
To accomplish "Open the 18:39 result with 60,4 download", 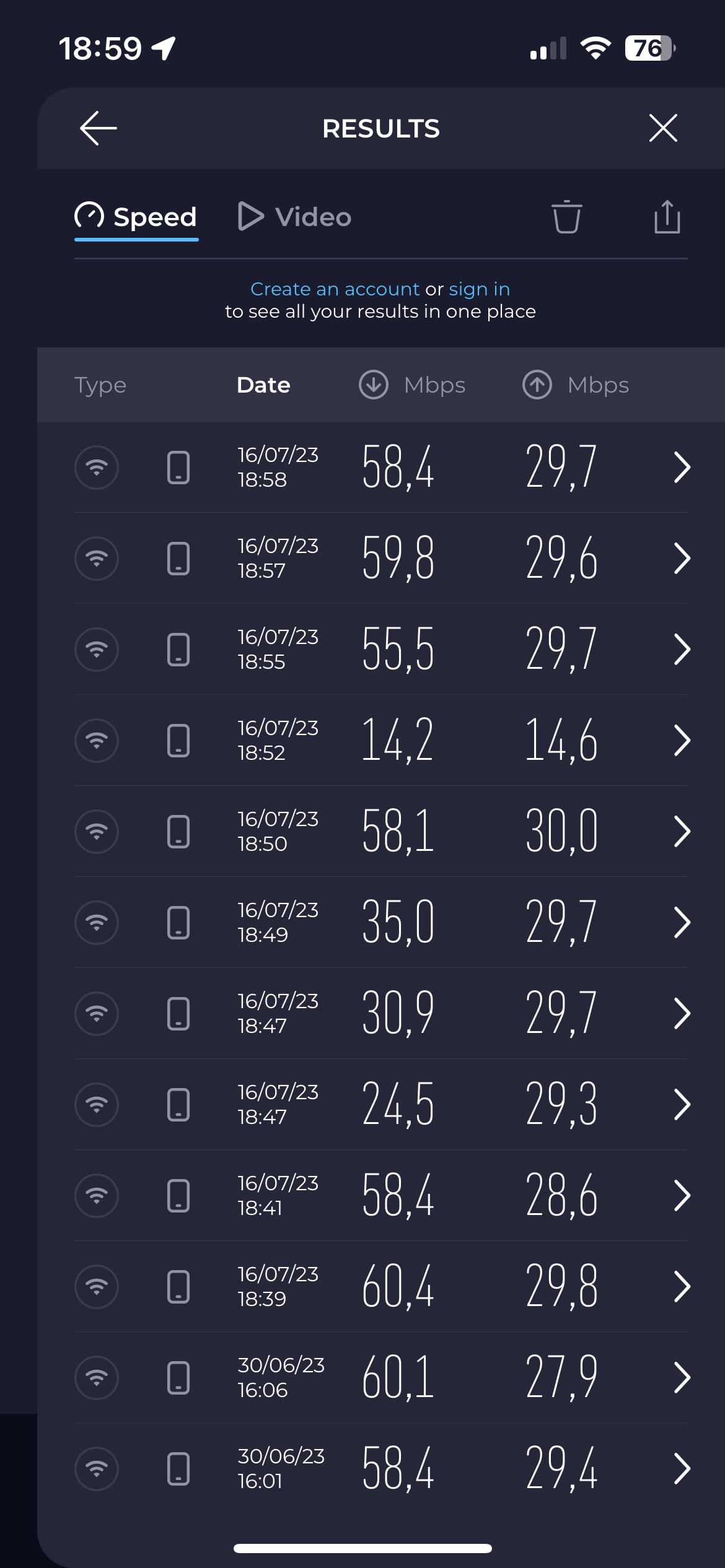I will pos(380,1286).
